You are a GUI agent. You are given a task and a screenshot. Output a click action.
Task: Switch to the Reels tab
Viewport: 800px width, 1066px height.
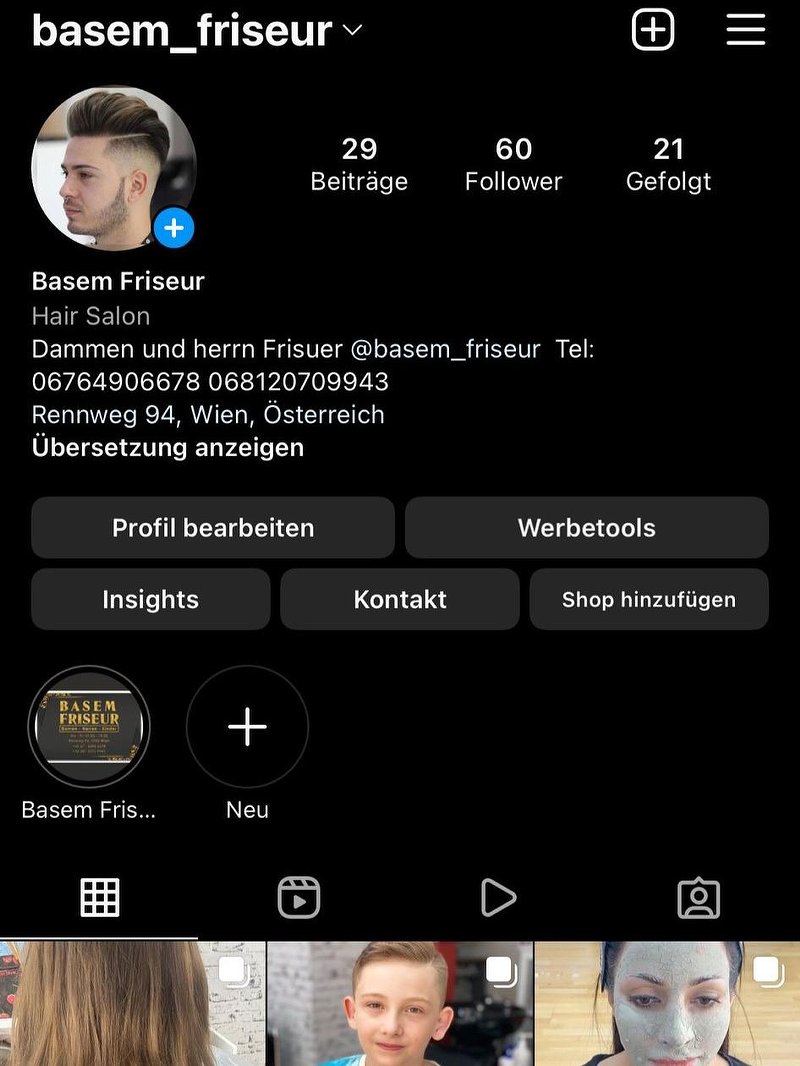[299, 898]
